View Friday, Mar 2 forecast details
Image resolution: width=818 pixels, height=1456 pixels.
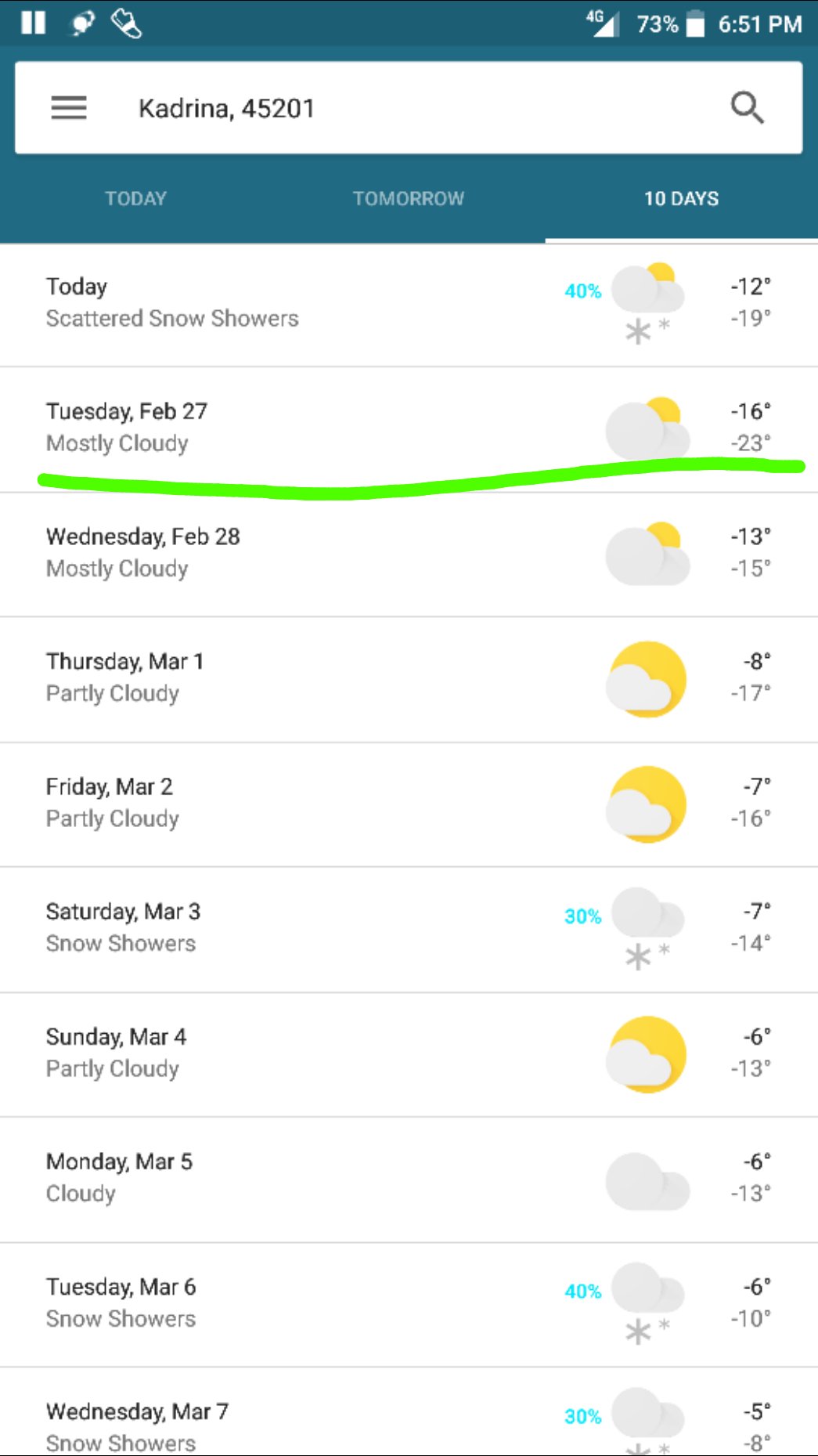409,804
